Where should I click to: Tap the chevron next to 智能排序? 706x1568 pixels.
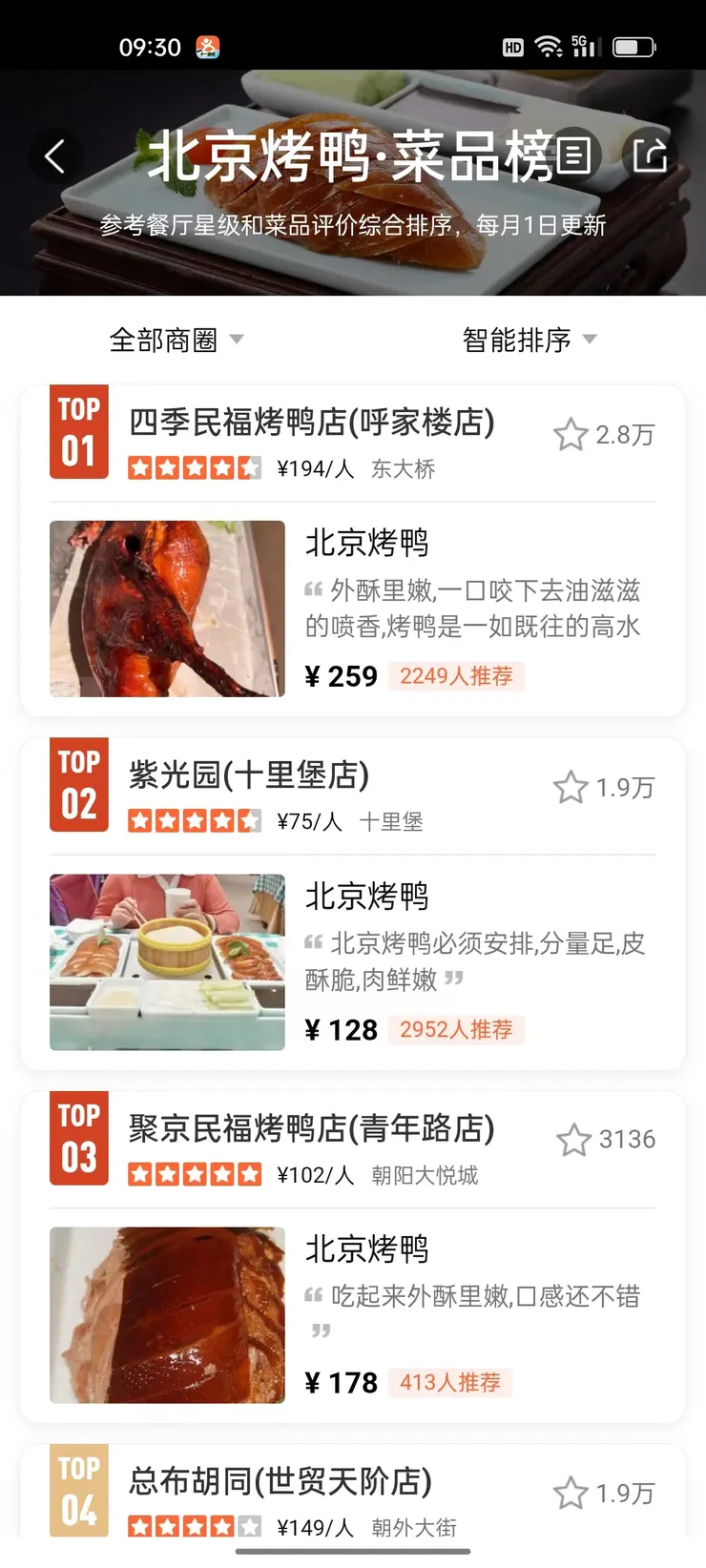tap(589, 340)
